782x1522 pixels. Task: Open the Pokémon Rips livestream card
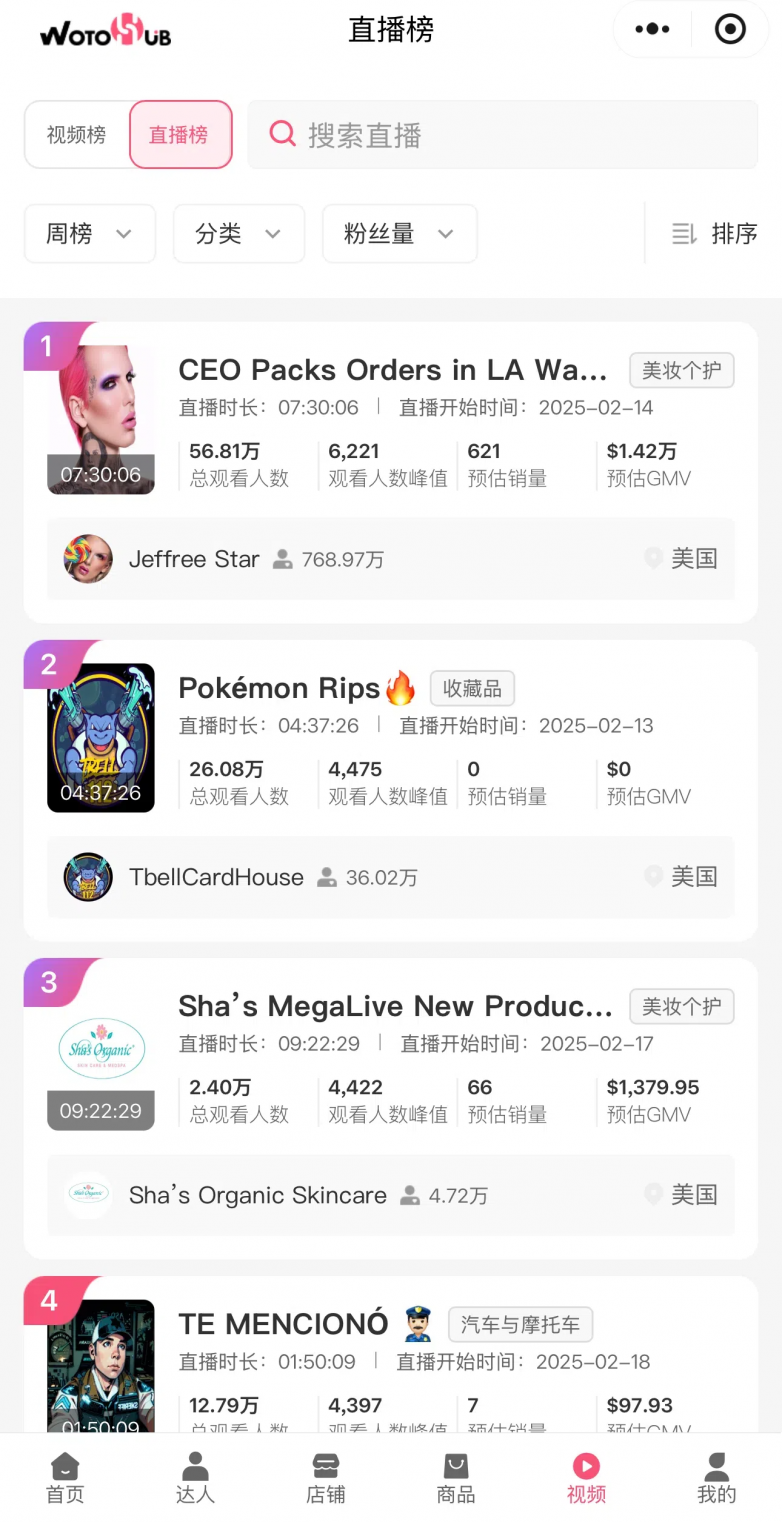tap(280, 688)
